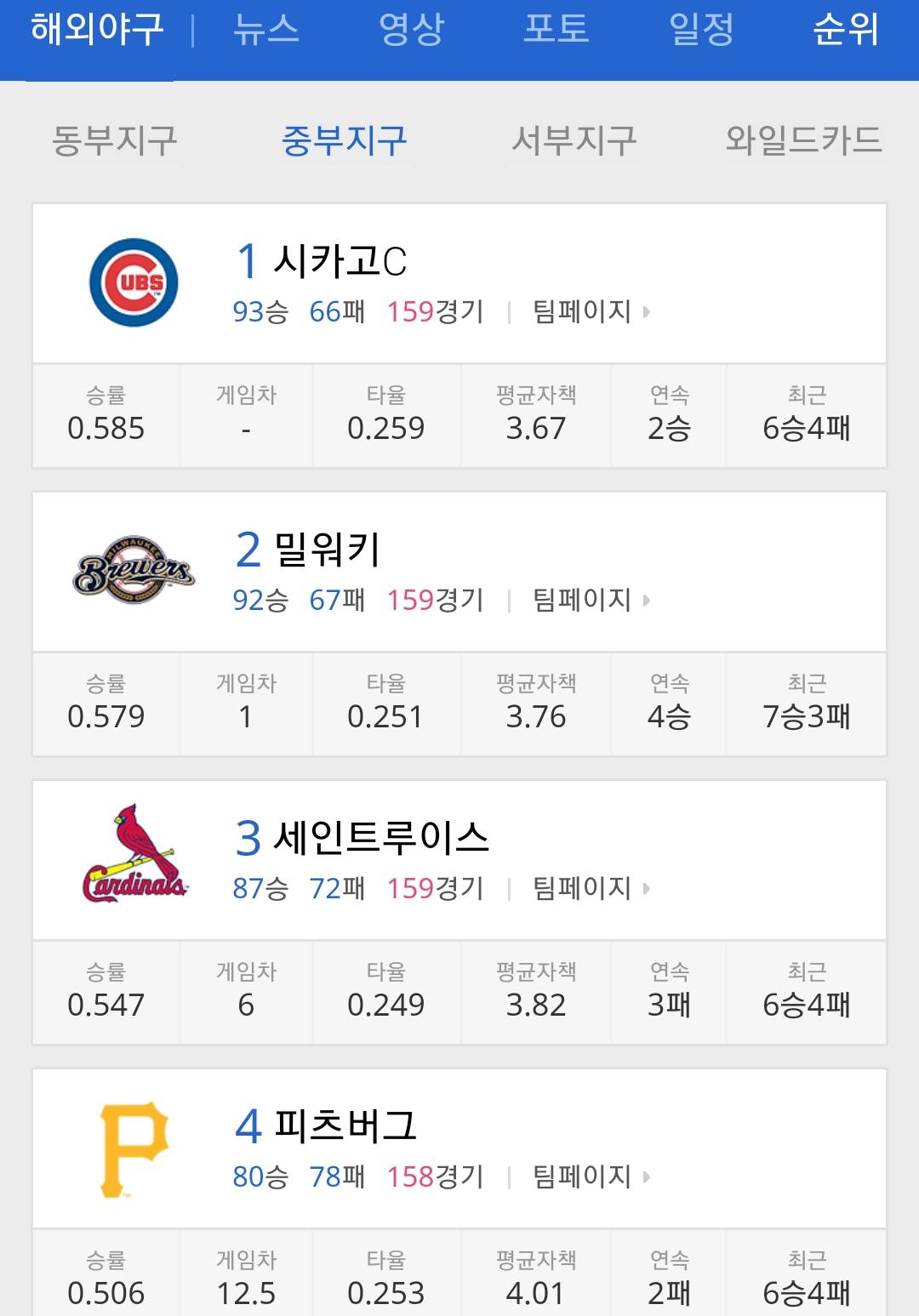Show 동부지구 standings
This screenshot has width=919, height=1316.
tap(115, 140)
